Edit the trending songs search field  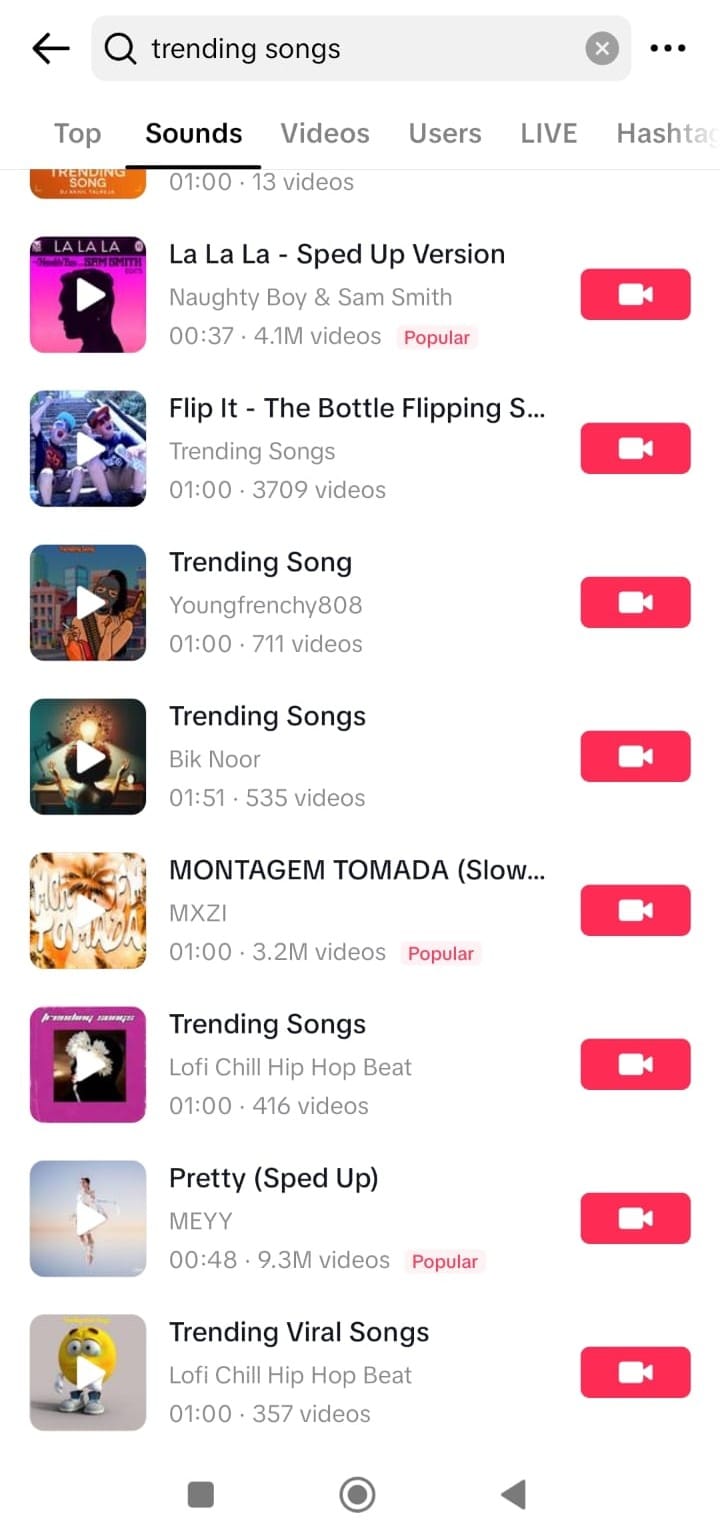(350, 48)
